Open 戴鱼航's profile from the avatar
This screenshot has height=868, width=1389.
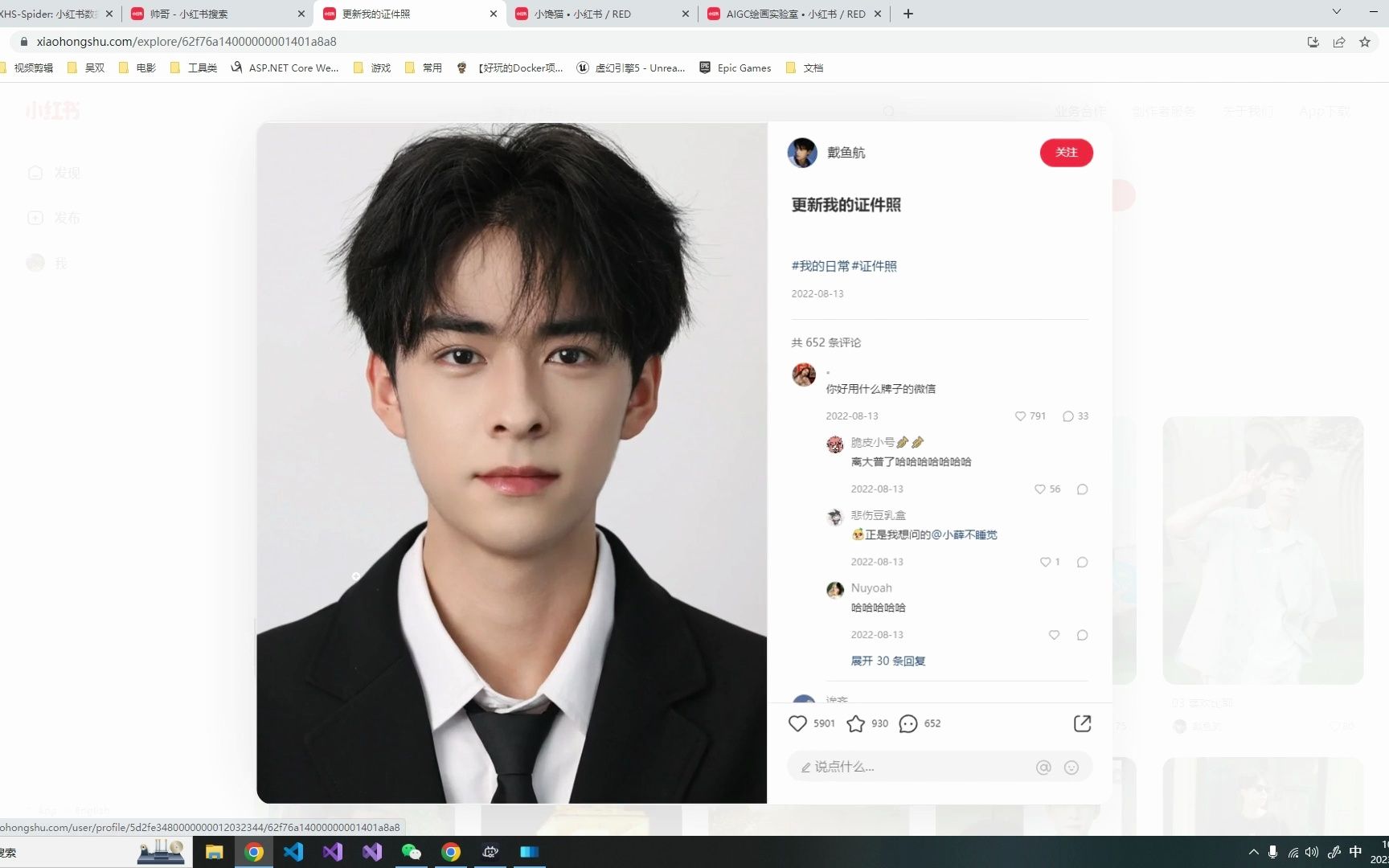point(802,153)
